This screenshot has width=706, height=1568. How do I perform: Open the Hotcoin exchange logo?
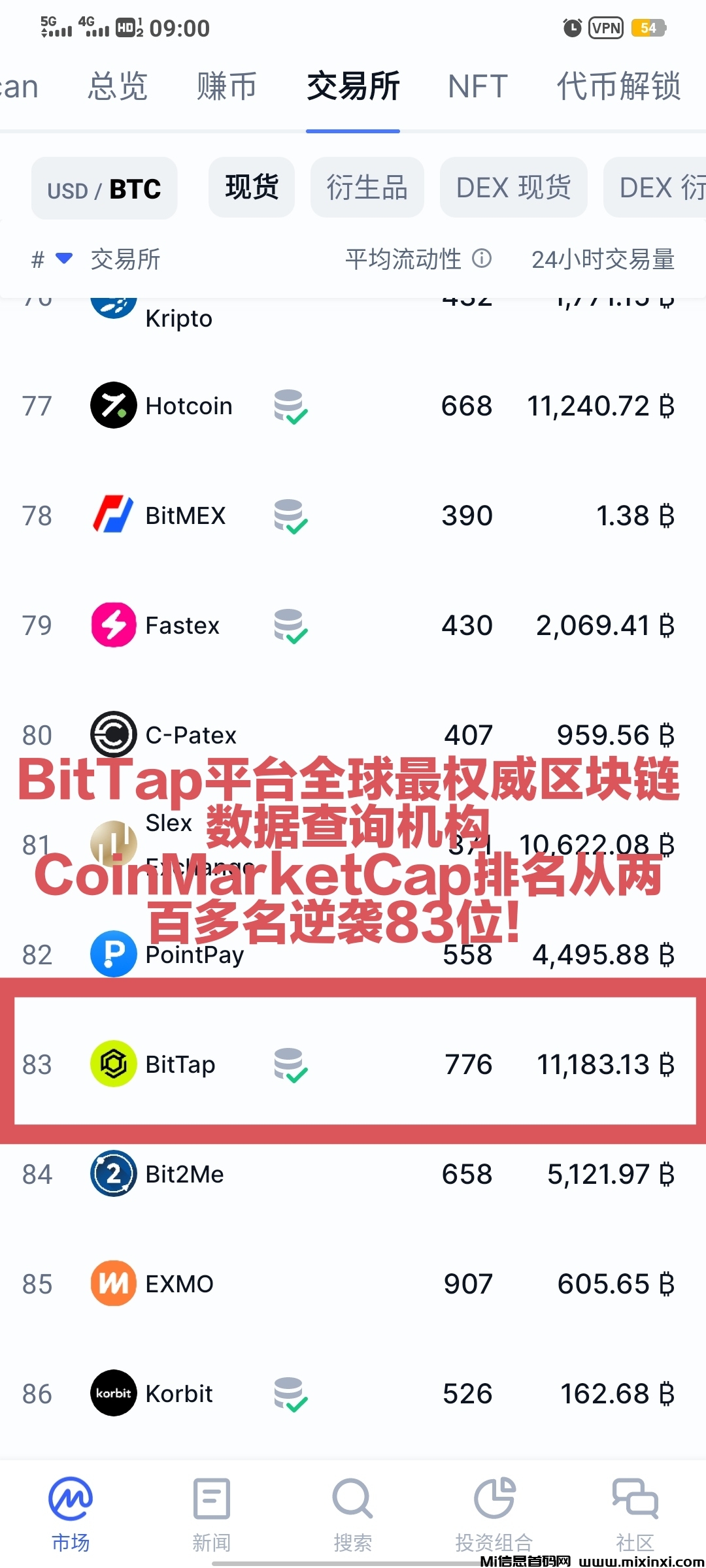pyautogui.click(x=114, y=406)
